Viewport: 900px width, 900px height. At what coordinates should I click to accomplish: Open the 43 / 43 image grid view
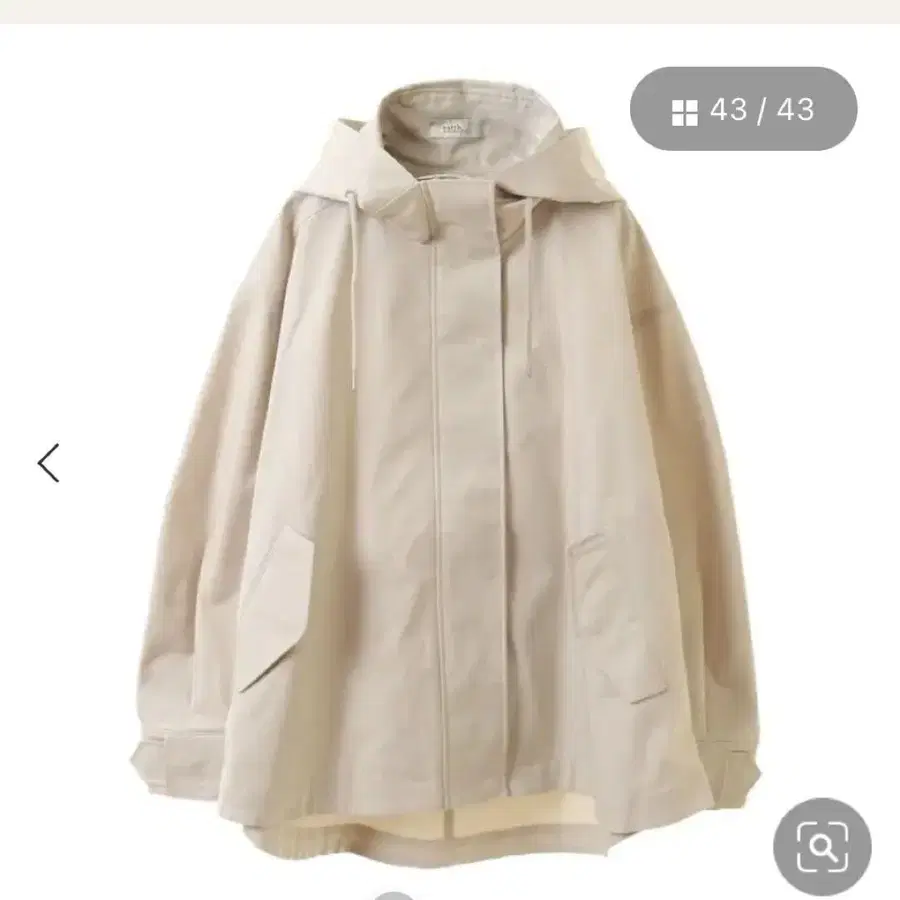[743, 110]
